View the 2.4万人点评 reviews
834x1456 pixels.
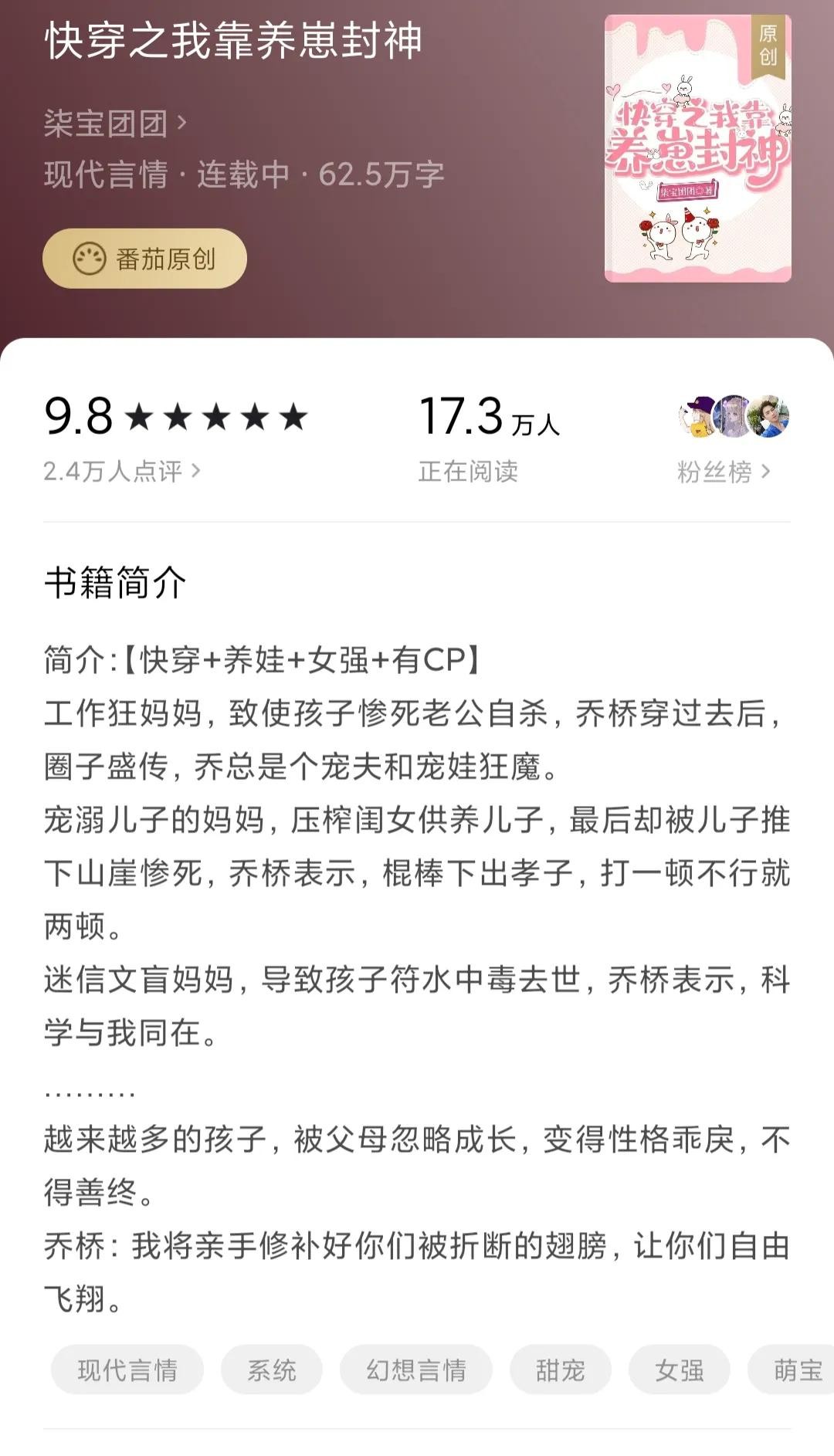(x=121, y=471)
